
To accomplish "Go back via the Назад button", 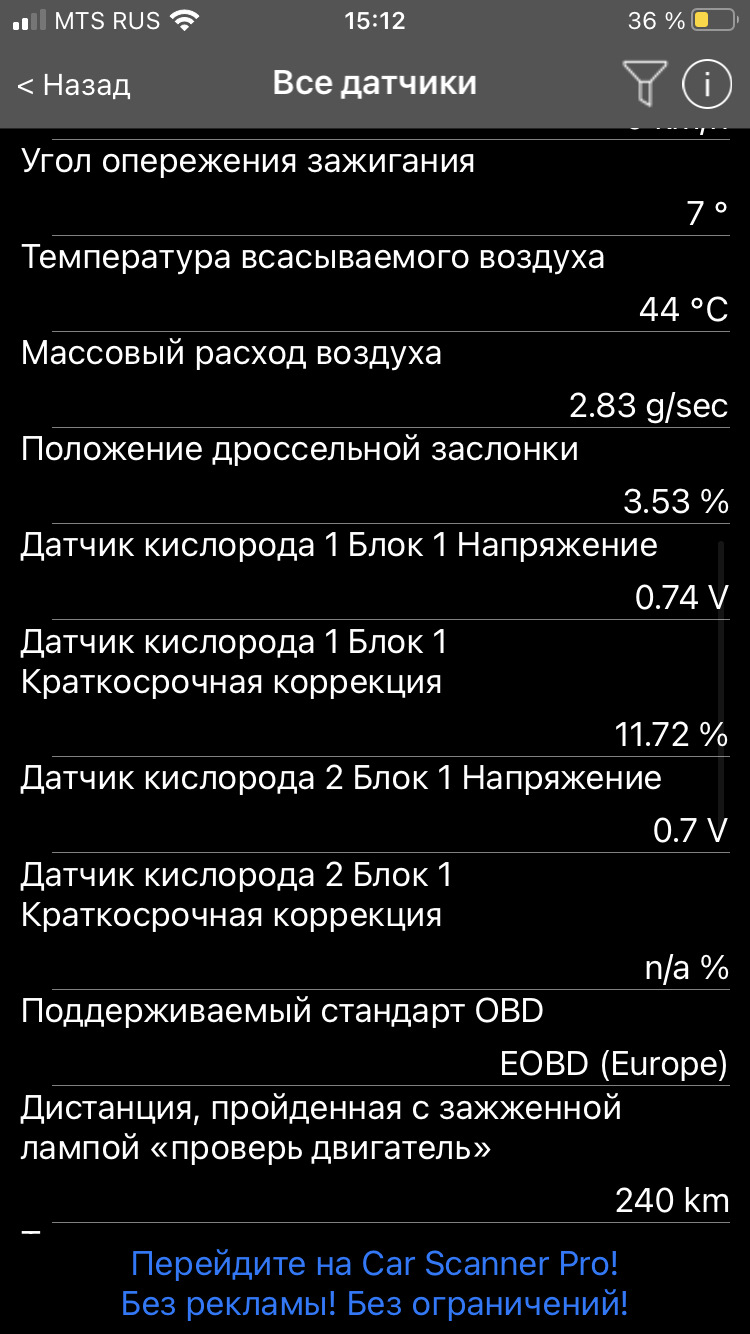I will (74, 85).
